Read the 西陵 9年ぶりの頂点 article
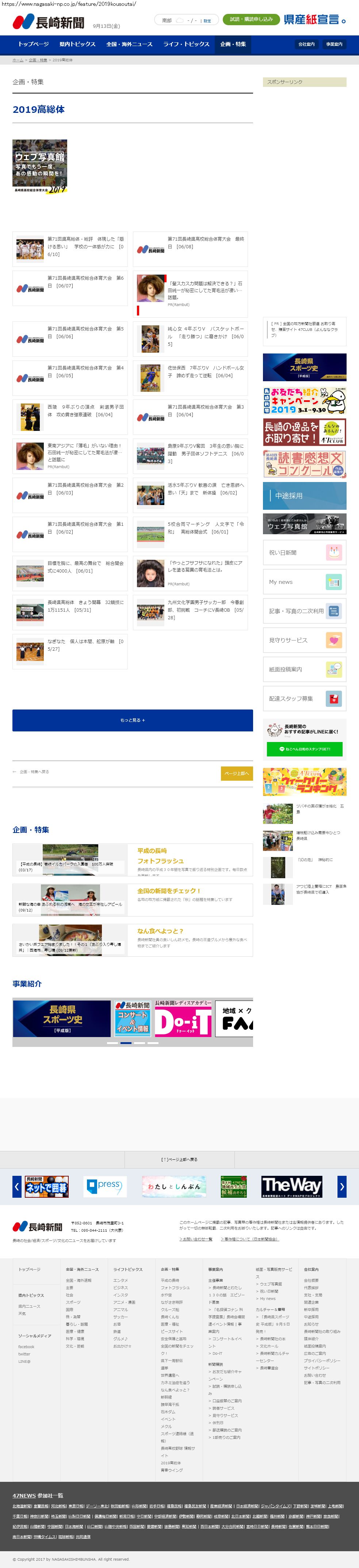359x1568 pixels. click(x=85, y=410)
